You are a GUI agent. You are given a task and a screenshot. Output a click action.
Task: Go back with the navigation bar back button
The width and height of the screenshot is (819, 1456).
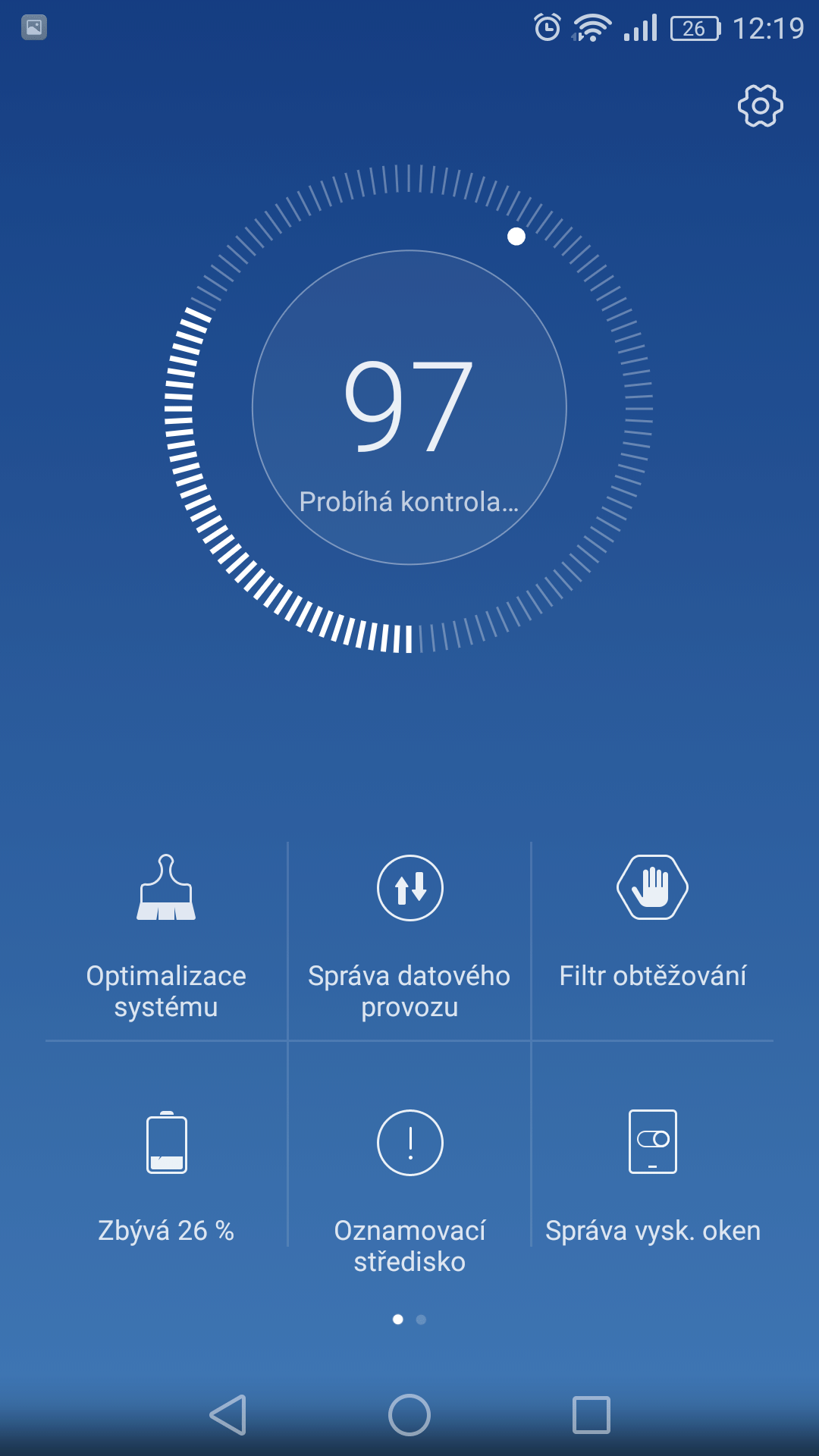[227, 1415]
